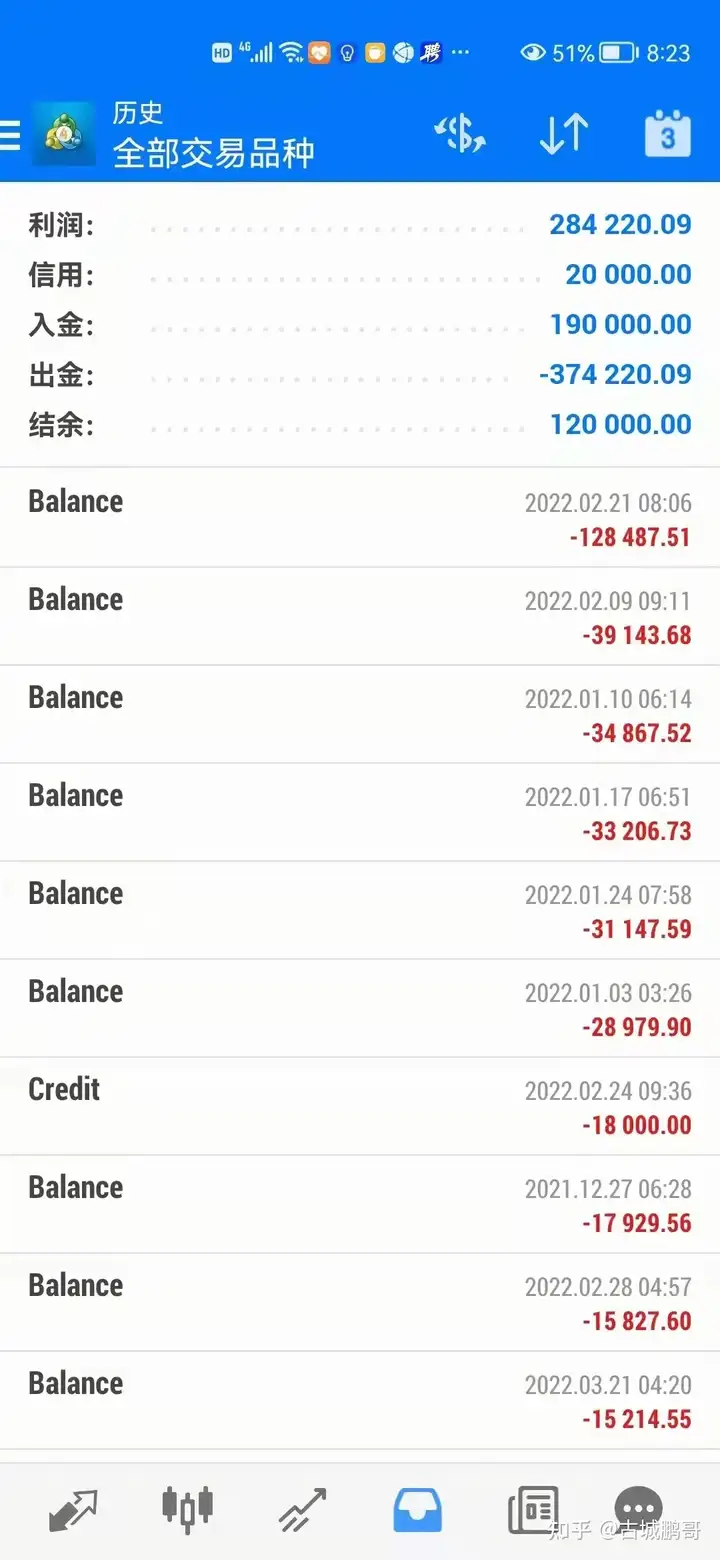Switch to the Quotes tab

pyautogui.click(x=73, y=1510)
